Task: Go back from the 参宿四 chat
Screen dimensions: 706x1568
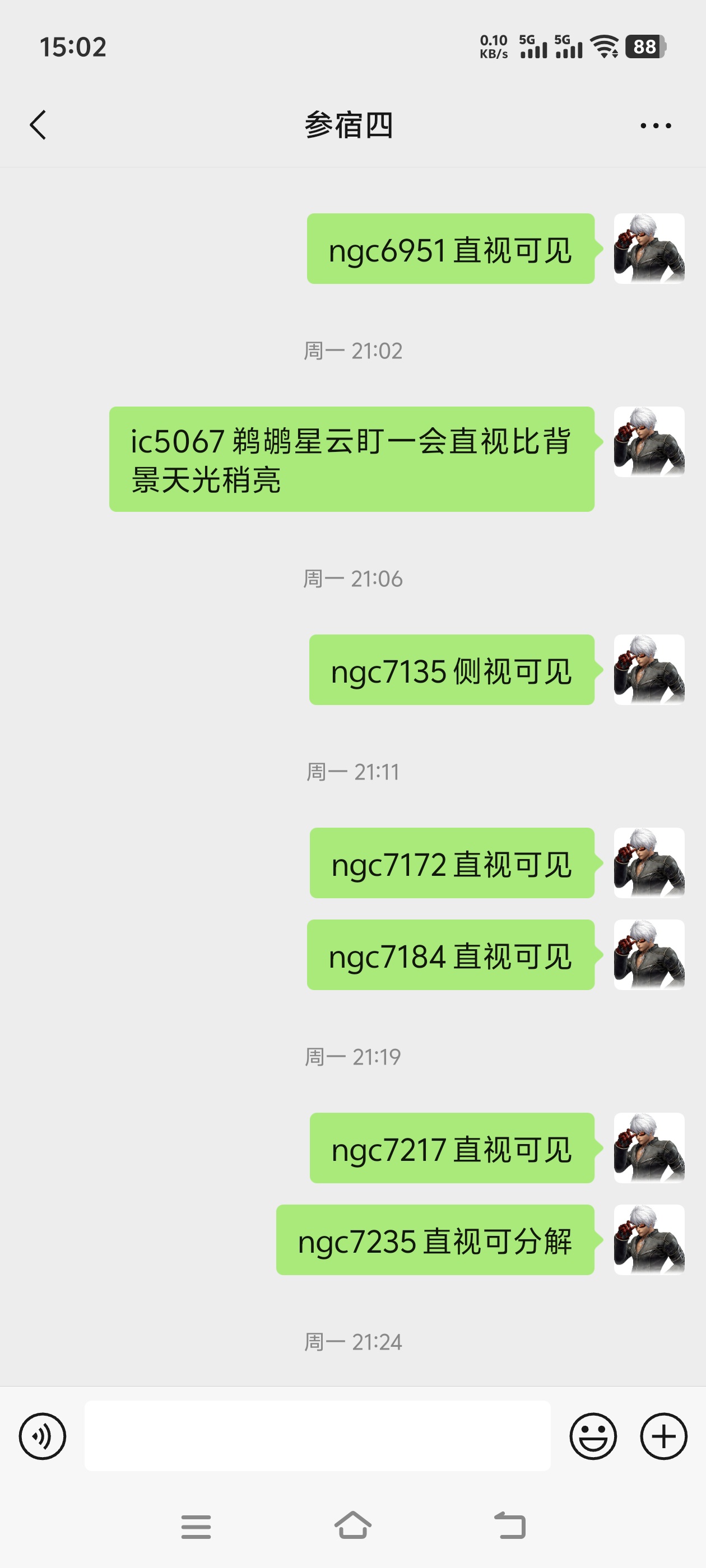Action: 38,125
